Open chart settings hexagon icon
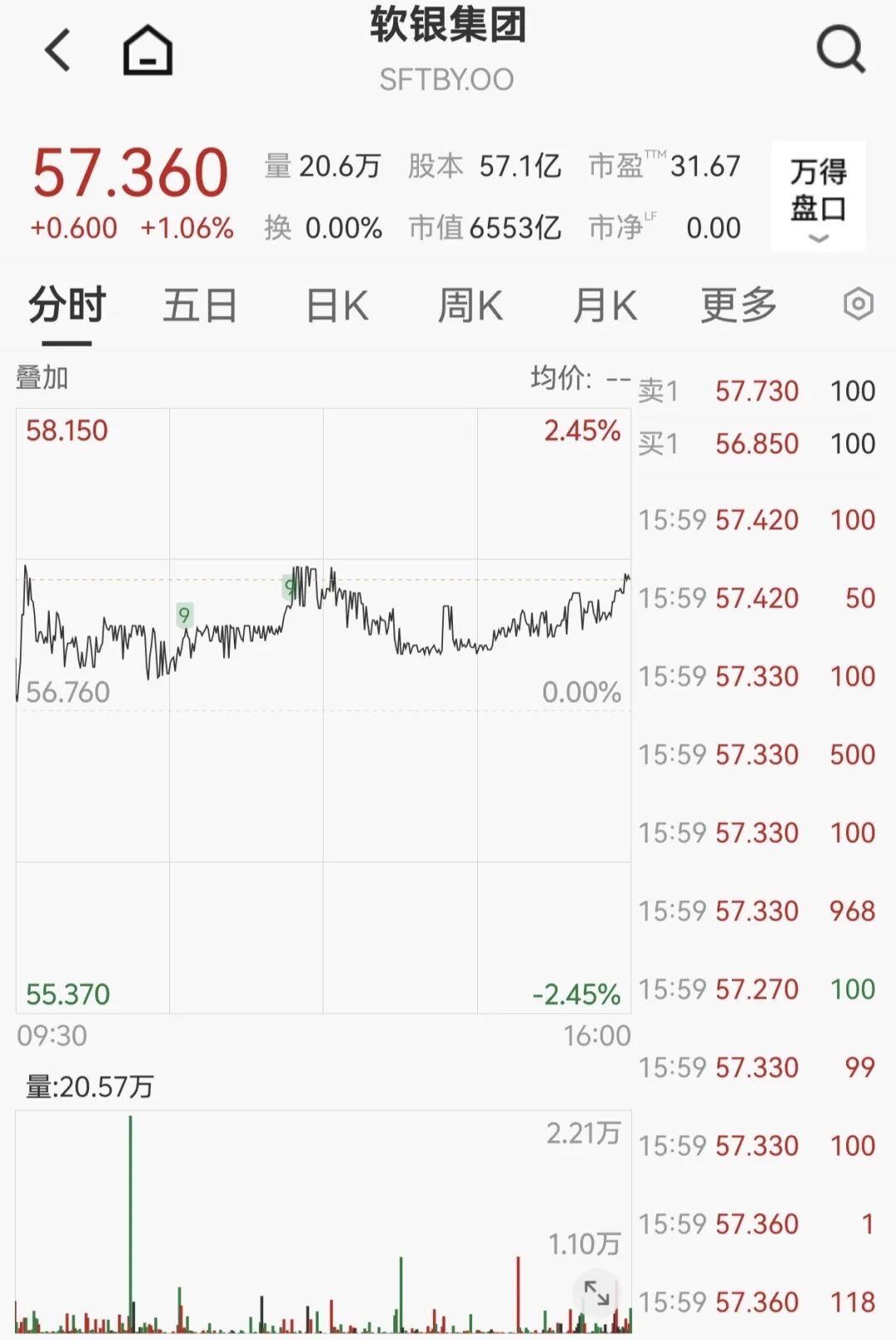Screen dimensions: 896x1340 click(858, 305)
